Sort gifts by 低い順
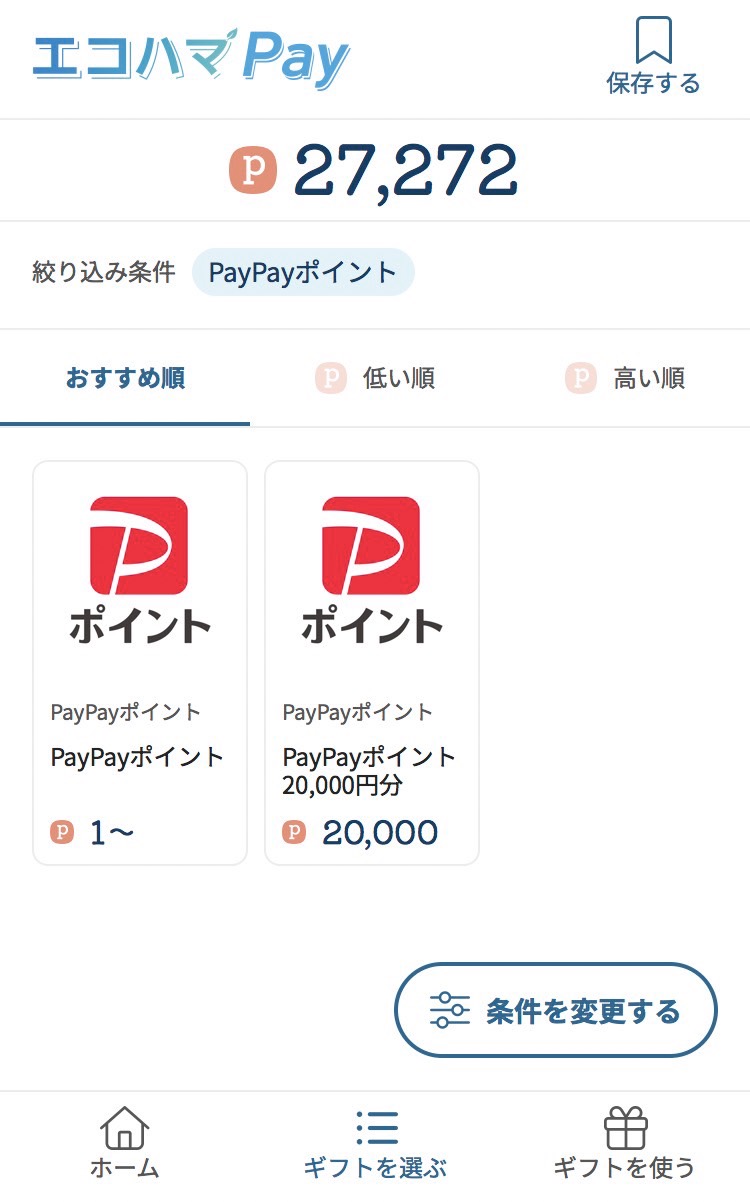 pos(375,379)
